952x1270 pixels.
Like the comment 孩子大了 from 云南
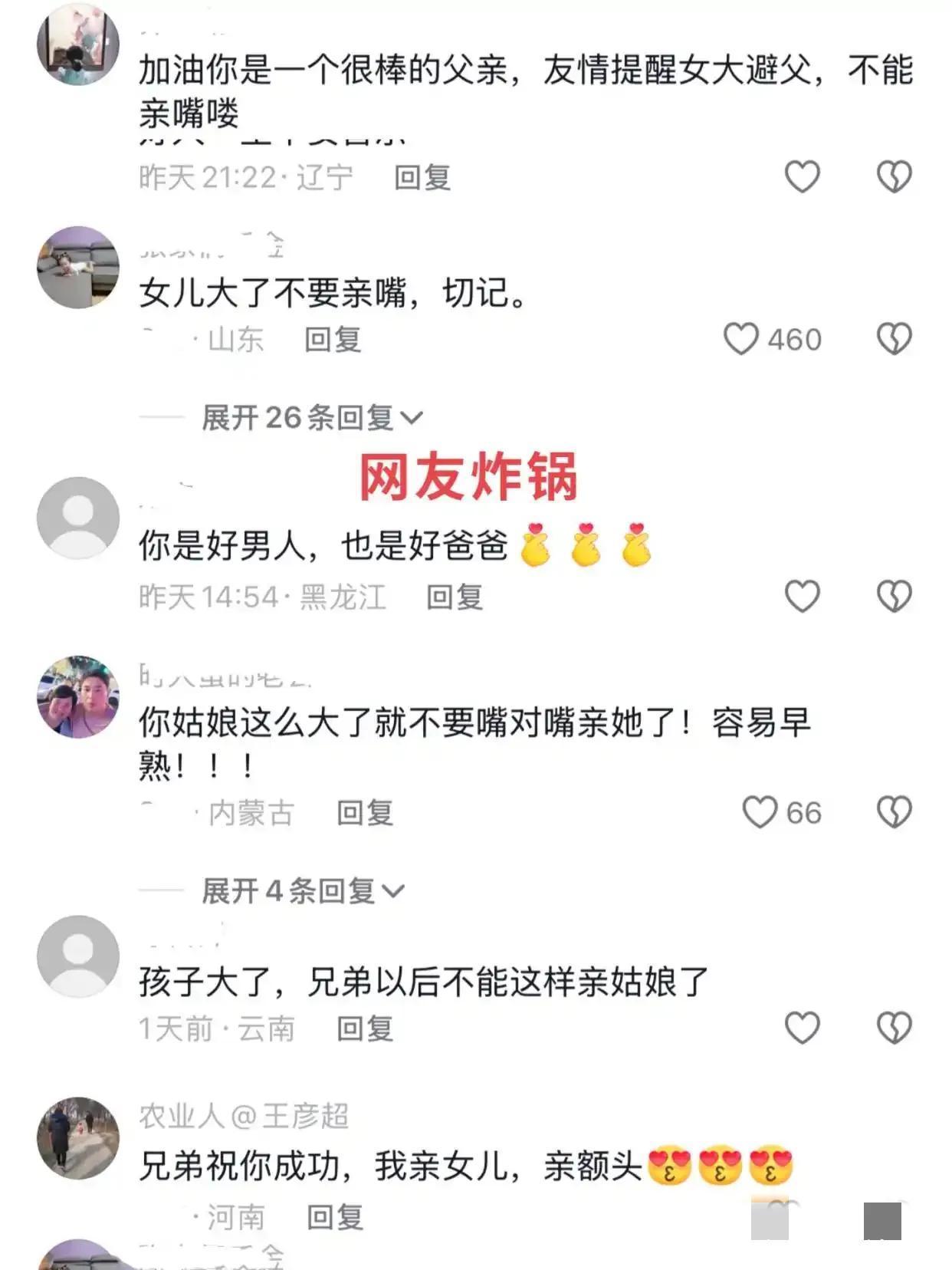coord(802,1028)
